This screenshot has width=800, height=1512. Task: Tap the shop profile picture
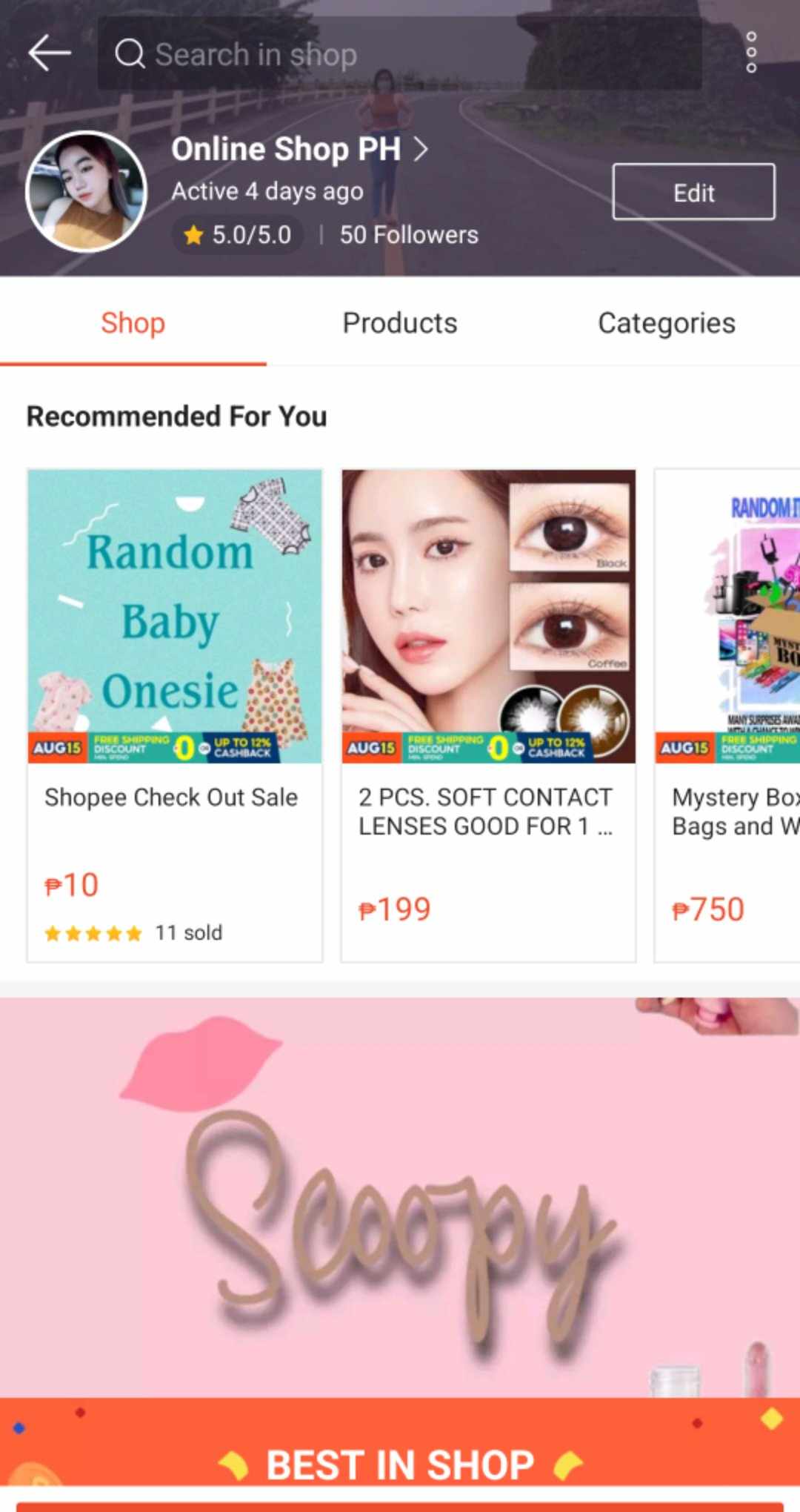[86, 192]
